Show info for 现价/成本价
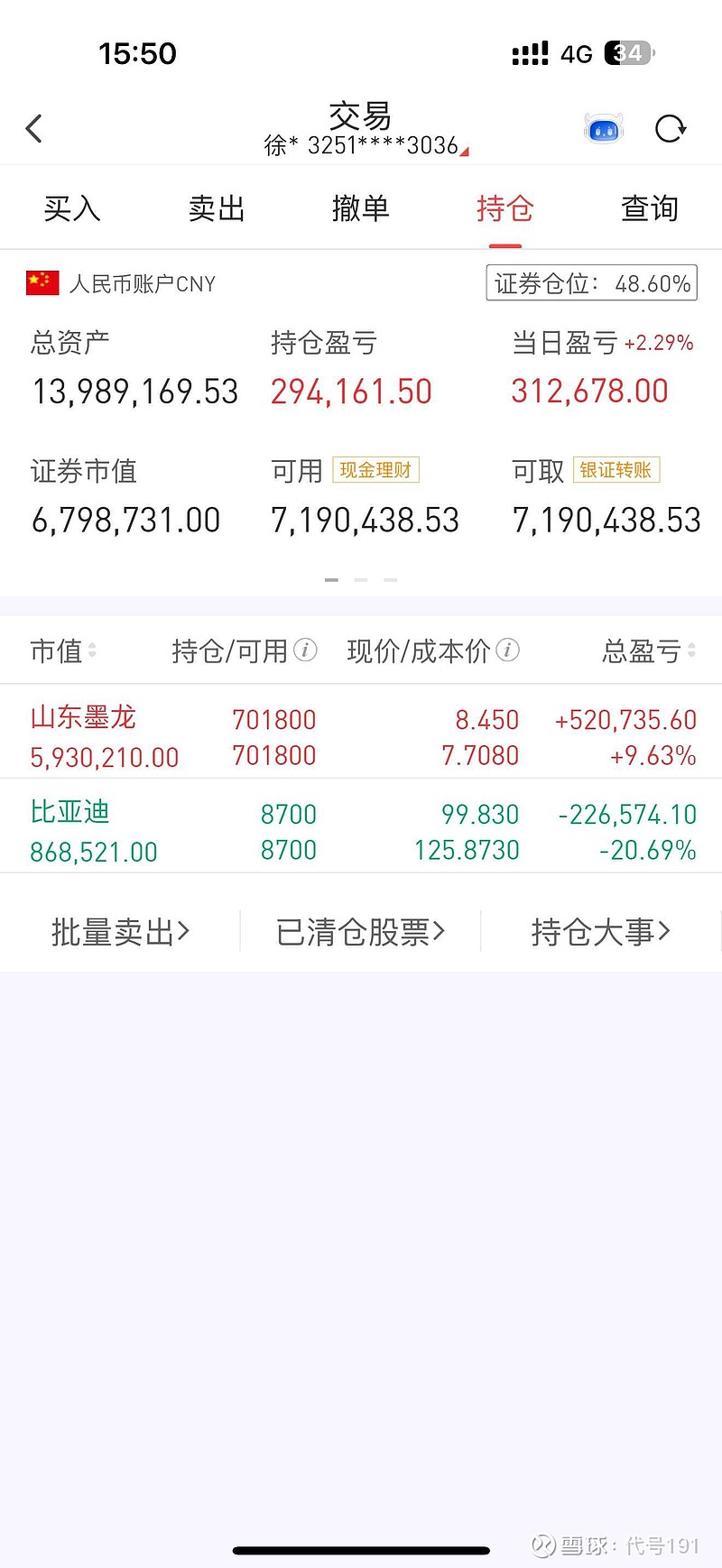 pyautogui.click(x=508, y=650)
